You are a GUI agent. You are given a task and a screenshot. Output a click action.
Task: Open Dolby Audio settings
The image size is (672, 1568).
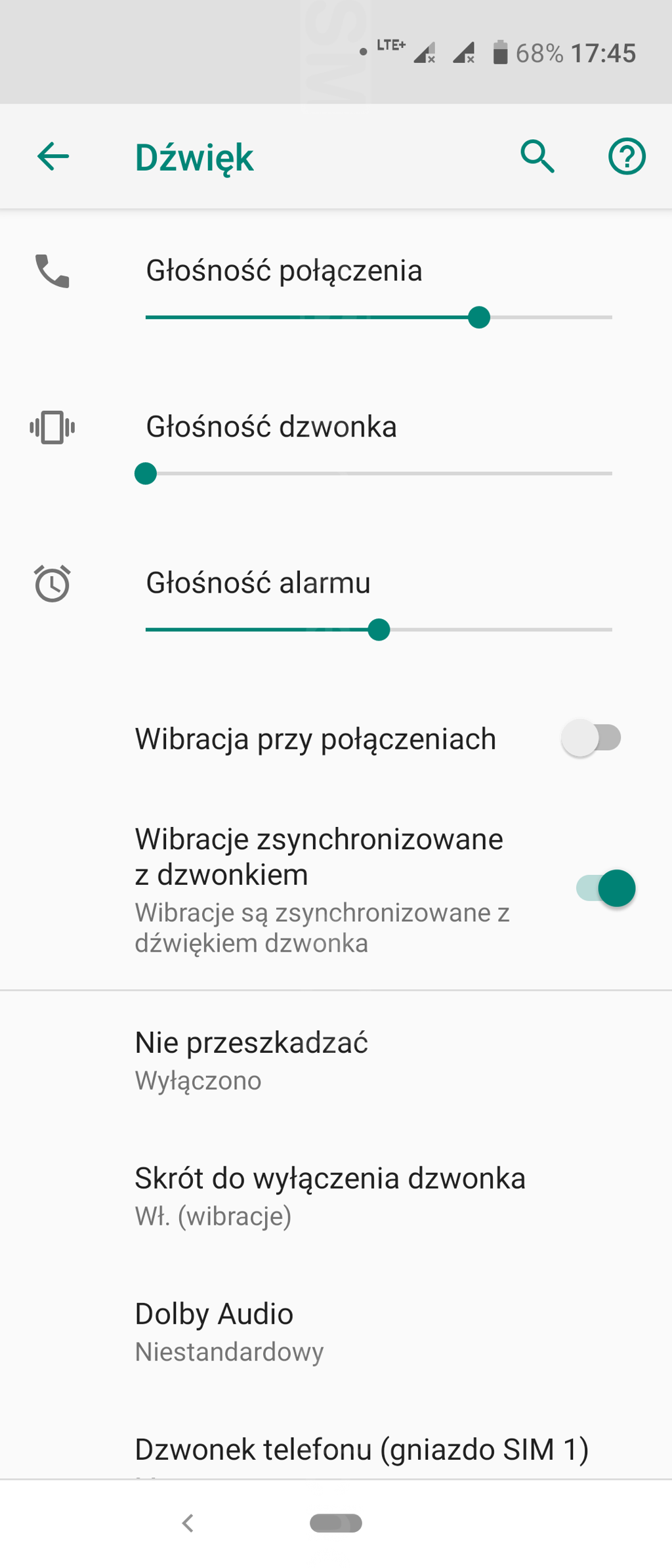[229, 1331]
